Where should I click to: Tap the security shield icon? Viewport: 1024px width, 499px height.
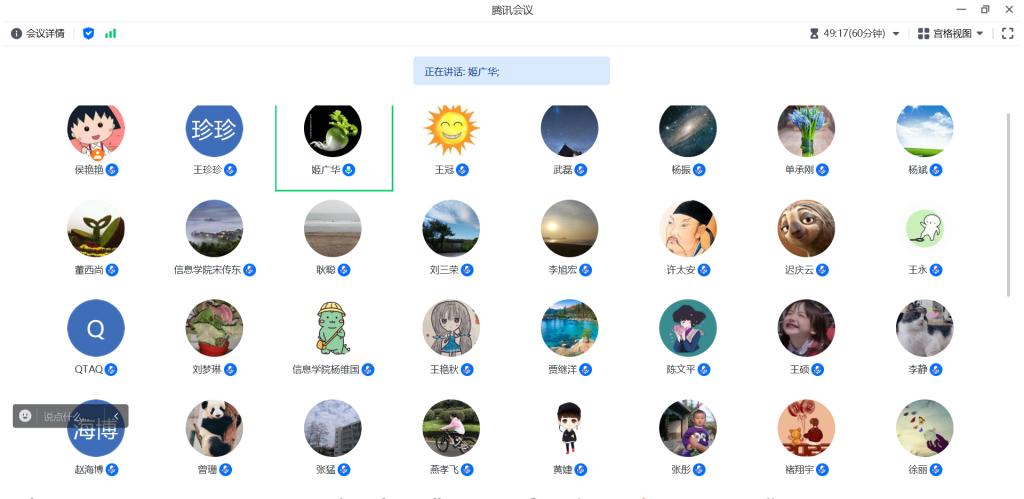88,33
